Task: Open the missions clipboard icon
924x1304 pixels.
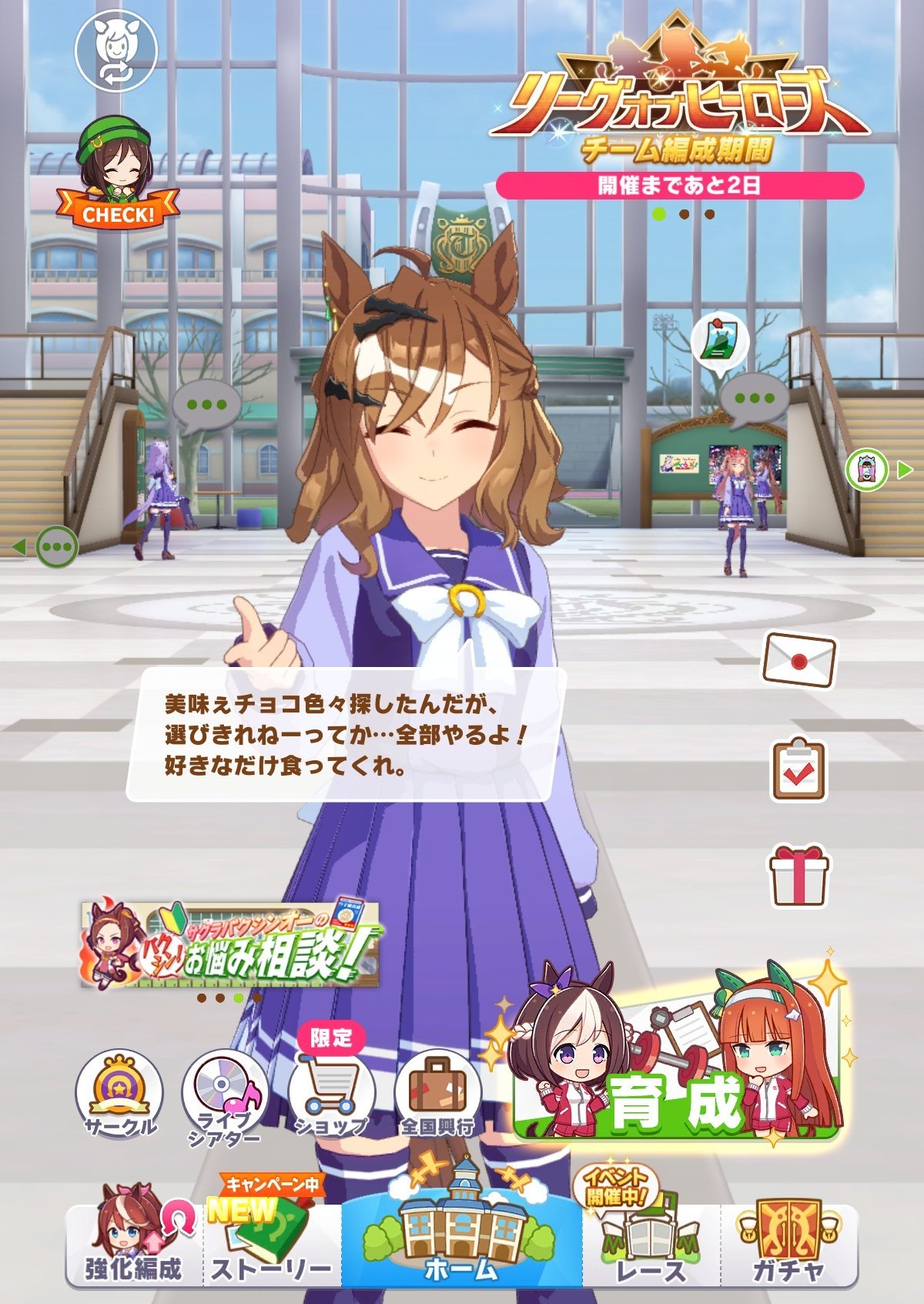Action: pyautogui.click(x=798, y=770)
